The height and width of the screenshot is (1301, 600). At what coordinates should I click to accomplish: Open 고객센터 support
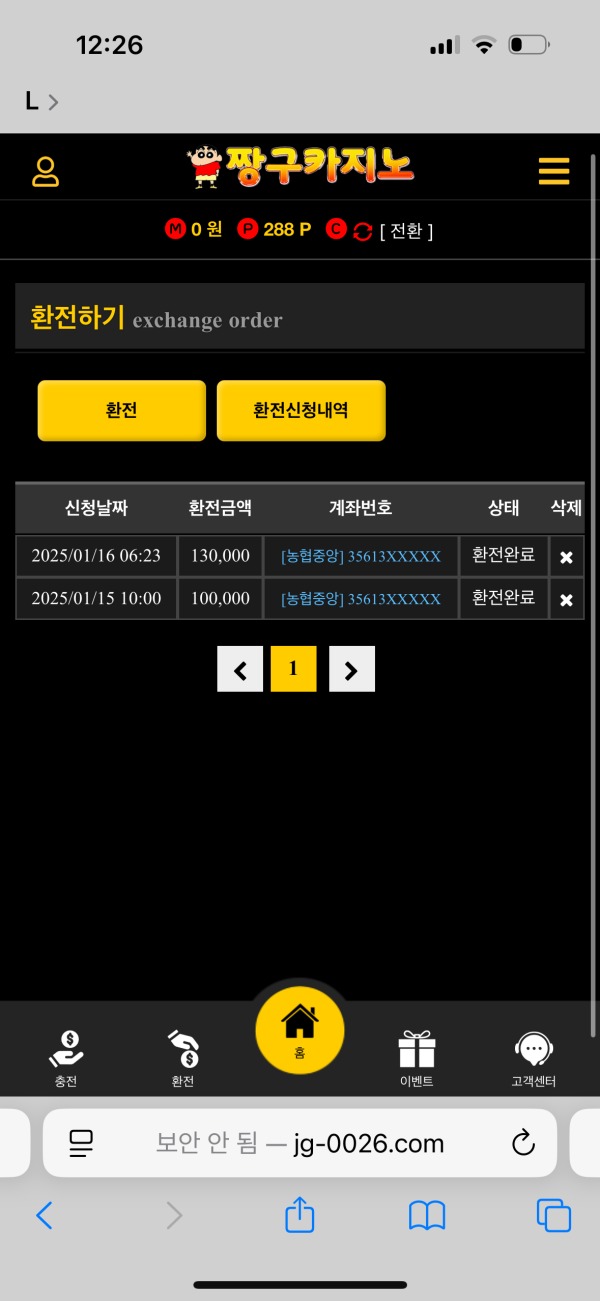(533, 1059)
